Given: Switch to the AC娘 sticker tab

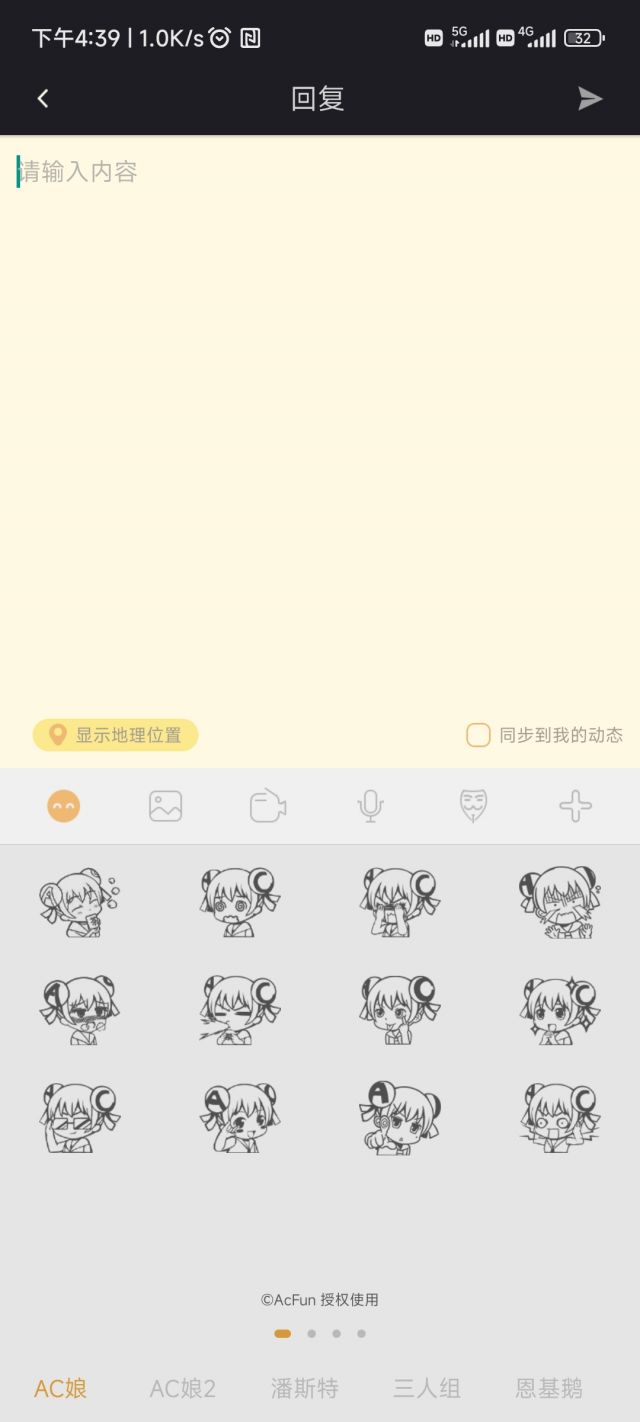Looking at the screenshot, I should click(x=61, y=1388).
